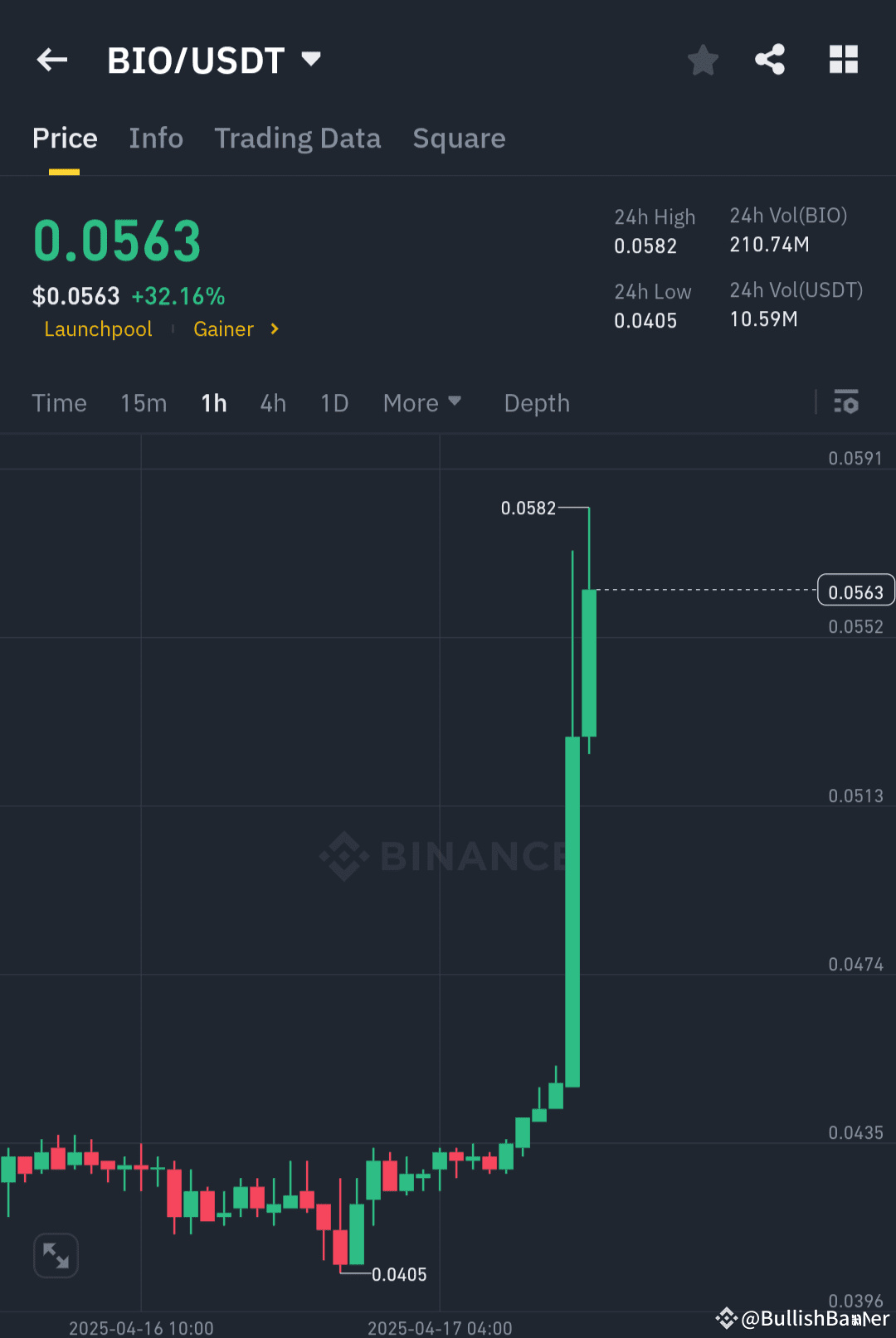Select the 0.0563 current price tag
Image resolution: width=896 pixels, height=1338 pixels.
[856, 590]
